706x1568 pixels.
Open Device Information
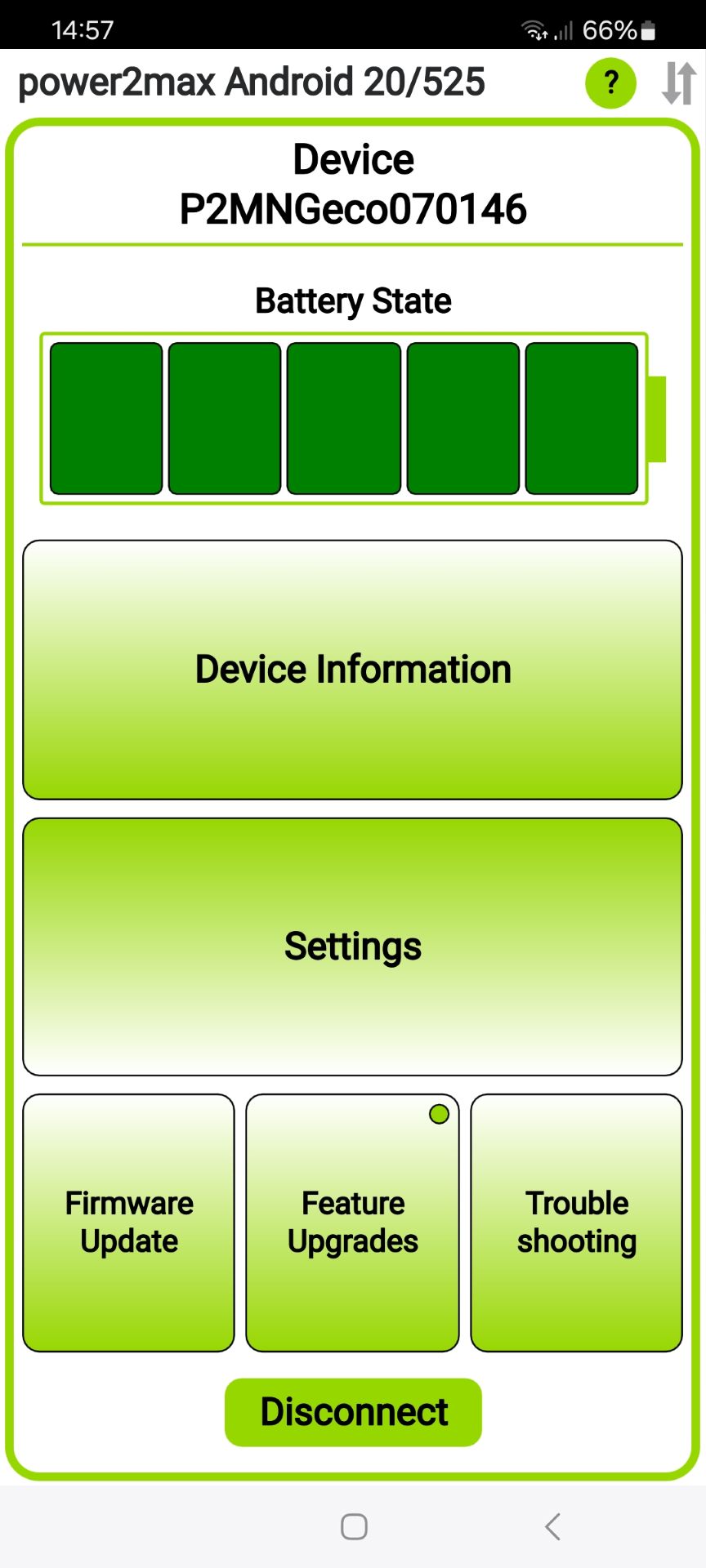coord(352,670)
